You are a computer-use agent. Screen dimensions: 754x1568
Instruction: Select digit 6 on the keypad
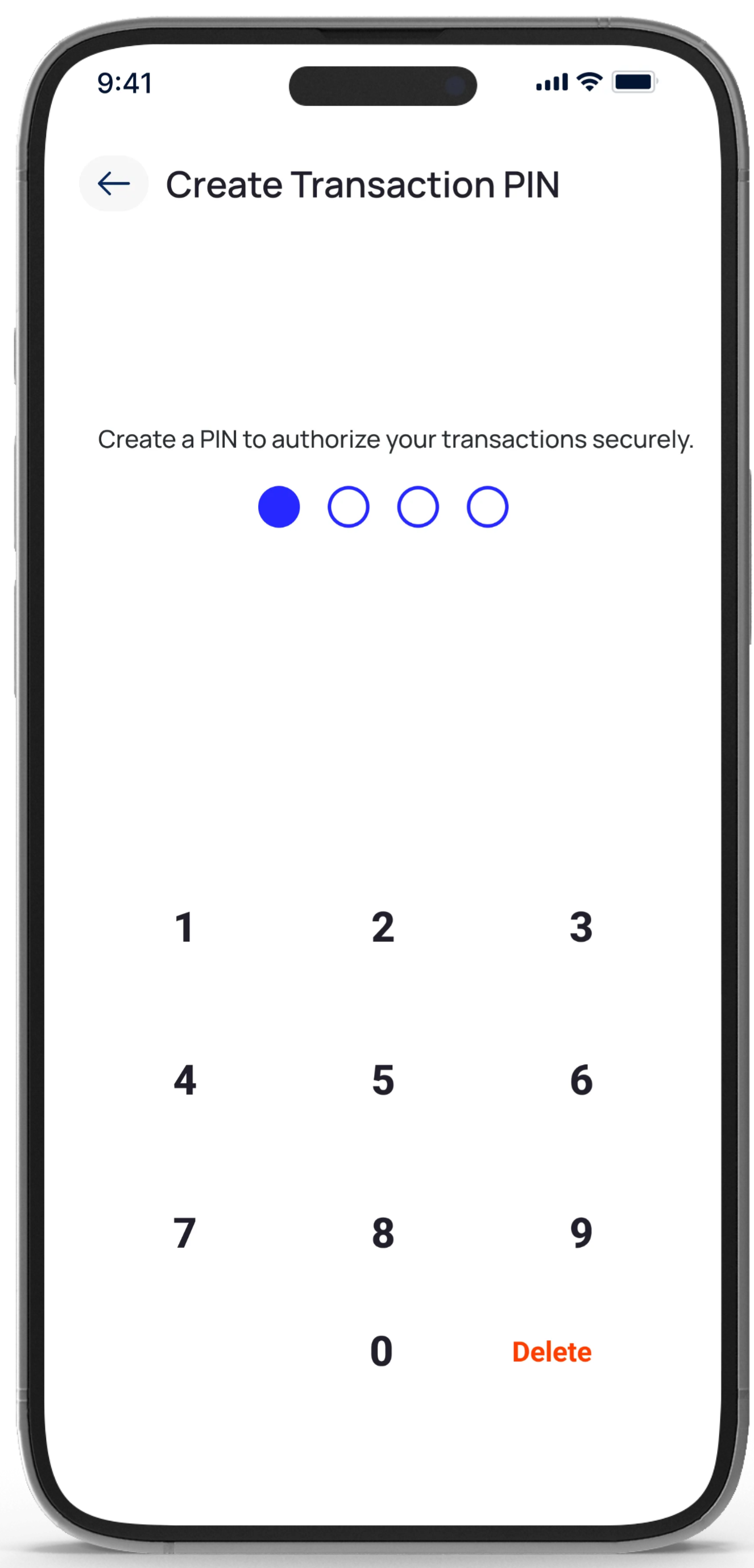tap(581, 1080)
